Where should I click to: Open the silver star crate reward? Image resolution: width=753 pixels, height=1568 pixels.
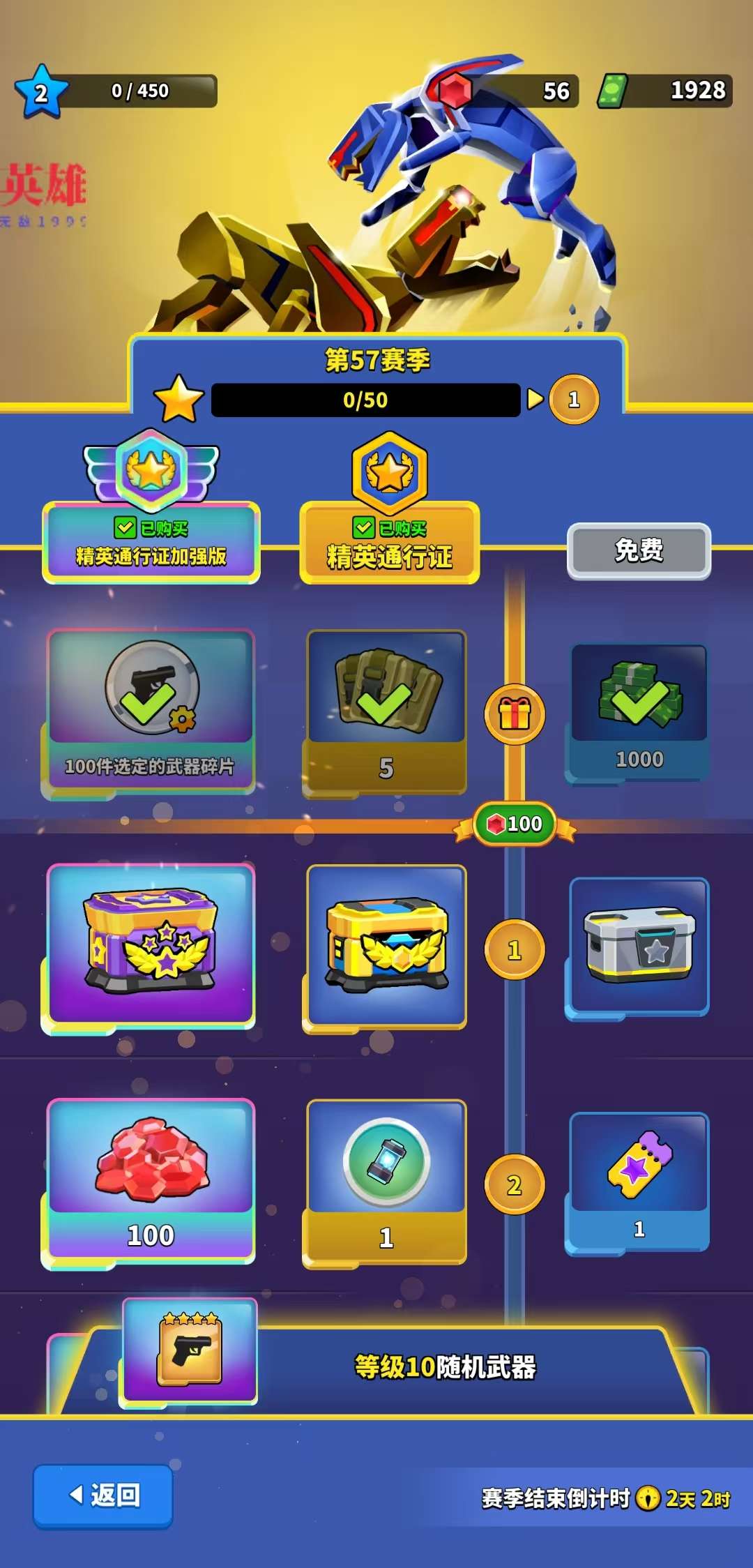pyautogui.click(x=639, y=944)
